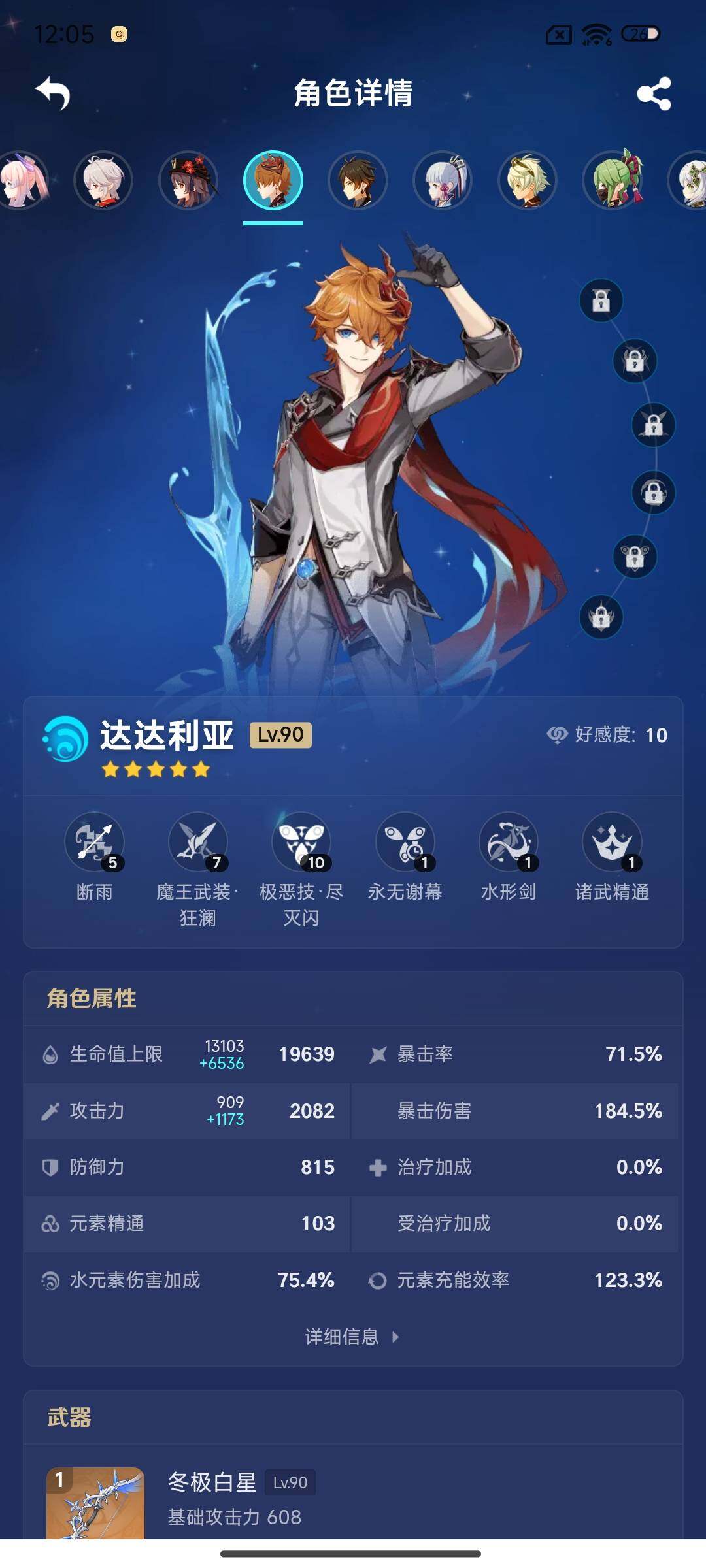Switch to the blonde-haired character avatar
The height and width of the screenshot is (1568, 706).
pyautogui.click(x=528, y=180)
